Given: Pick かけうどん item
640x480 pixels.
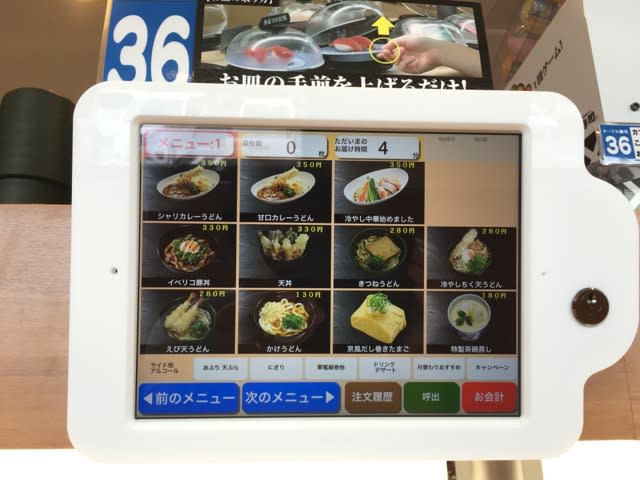Looking at the screenshot, I should (284, 321).
